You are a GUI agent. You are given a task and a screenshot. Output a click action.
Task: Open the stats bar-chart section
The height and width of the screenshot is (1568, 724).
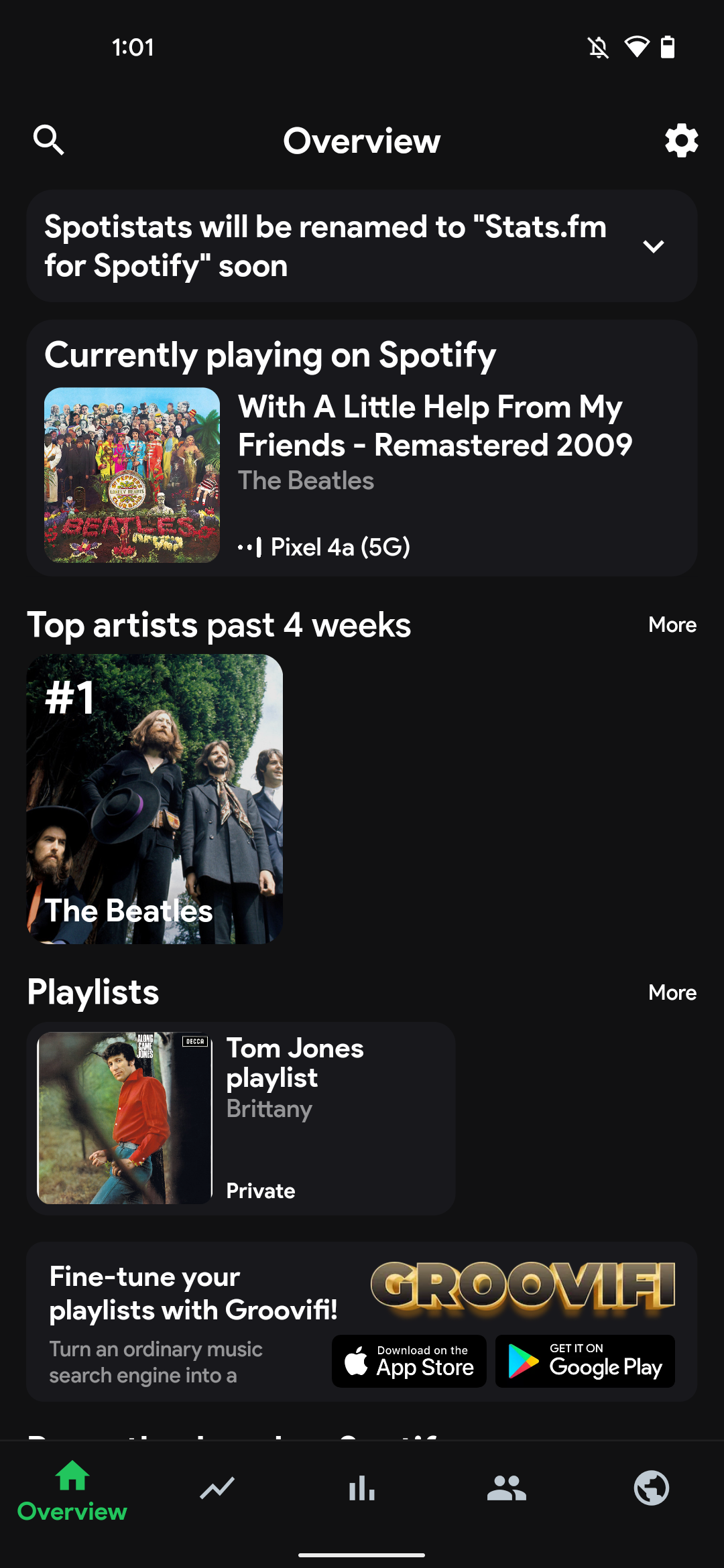point(362,1488)
